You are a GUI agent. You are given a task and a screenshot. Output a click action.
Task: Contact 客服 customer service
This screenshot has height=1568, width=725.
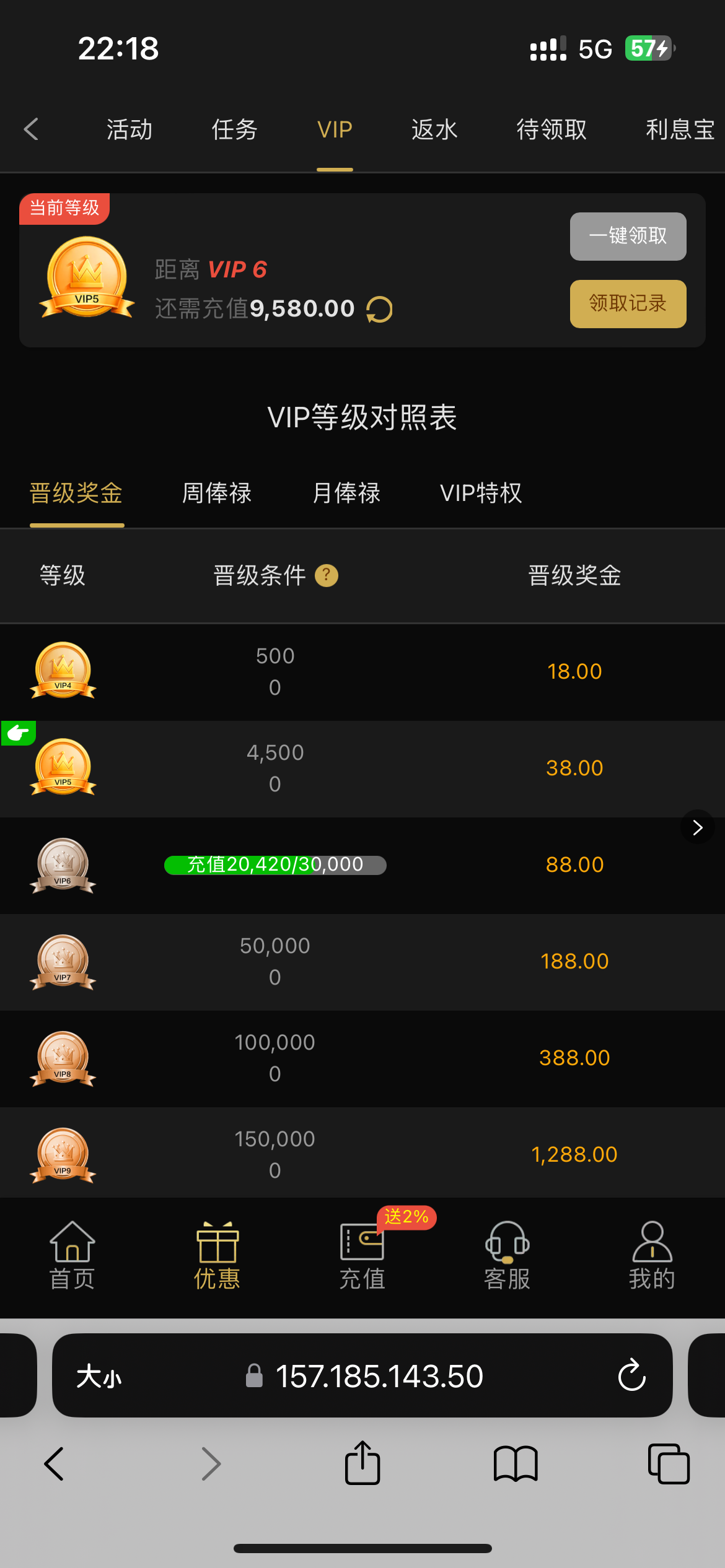point(507,1256)
